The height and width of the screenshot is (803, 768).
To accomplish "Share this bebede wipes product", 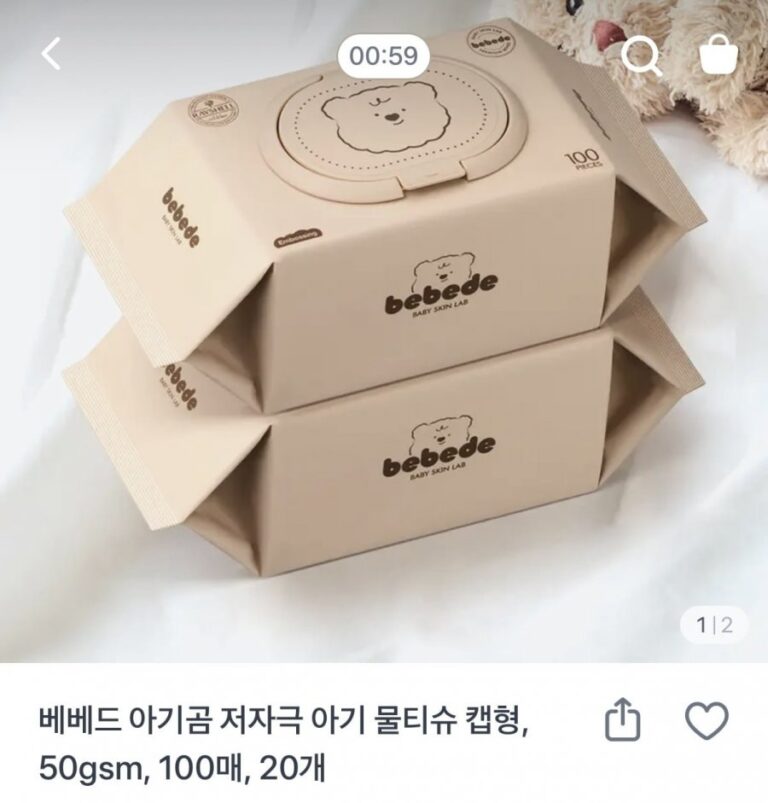I will tap(622, 719).
